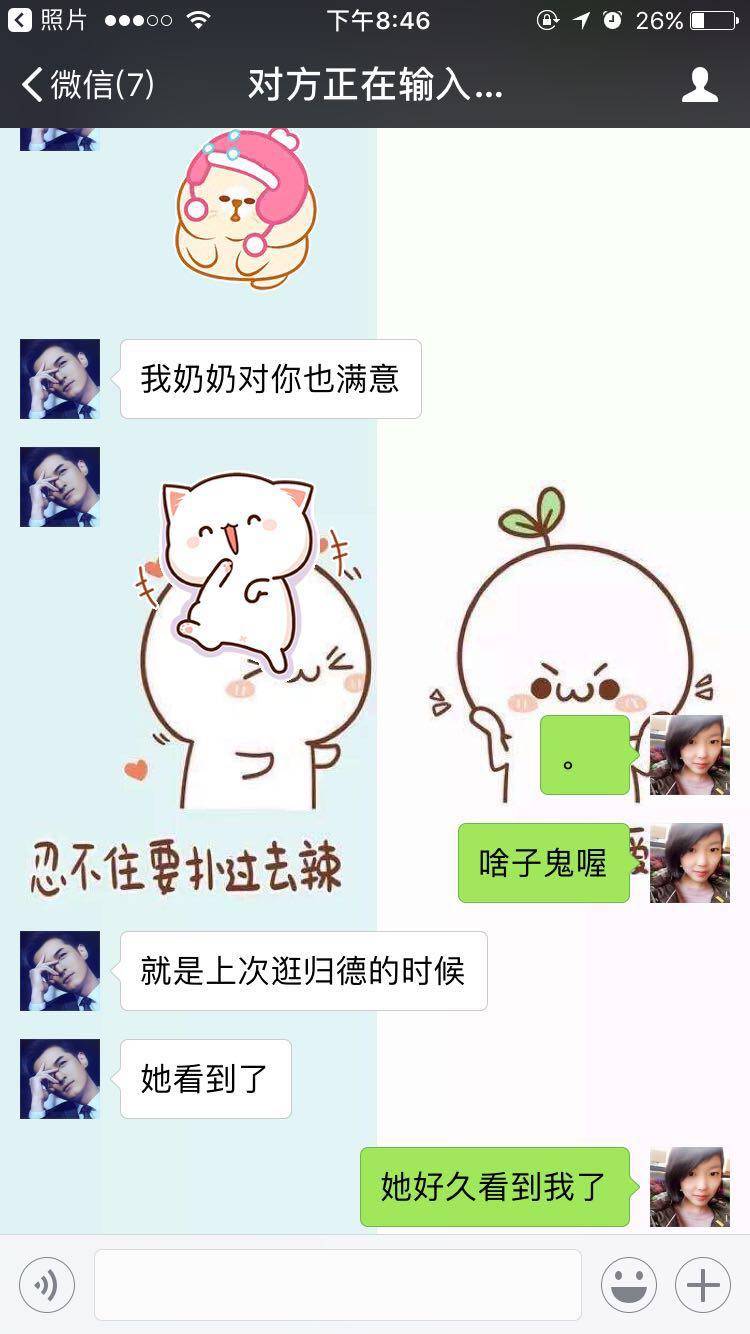Open the chat details profile icon
Screen dimensions: 750x1334
click(x=699, y=85)
